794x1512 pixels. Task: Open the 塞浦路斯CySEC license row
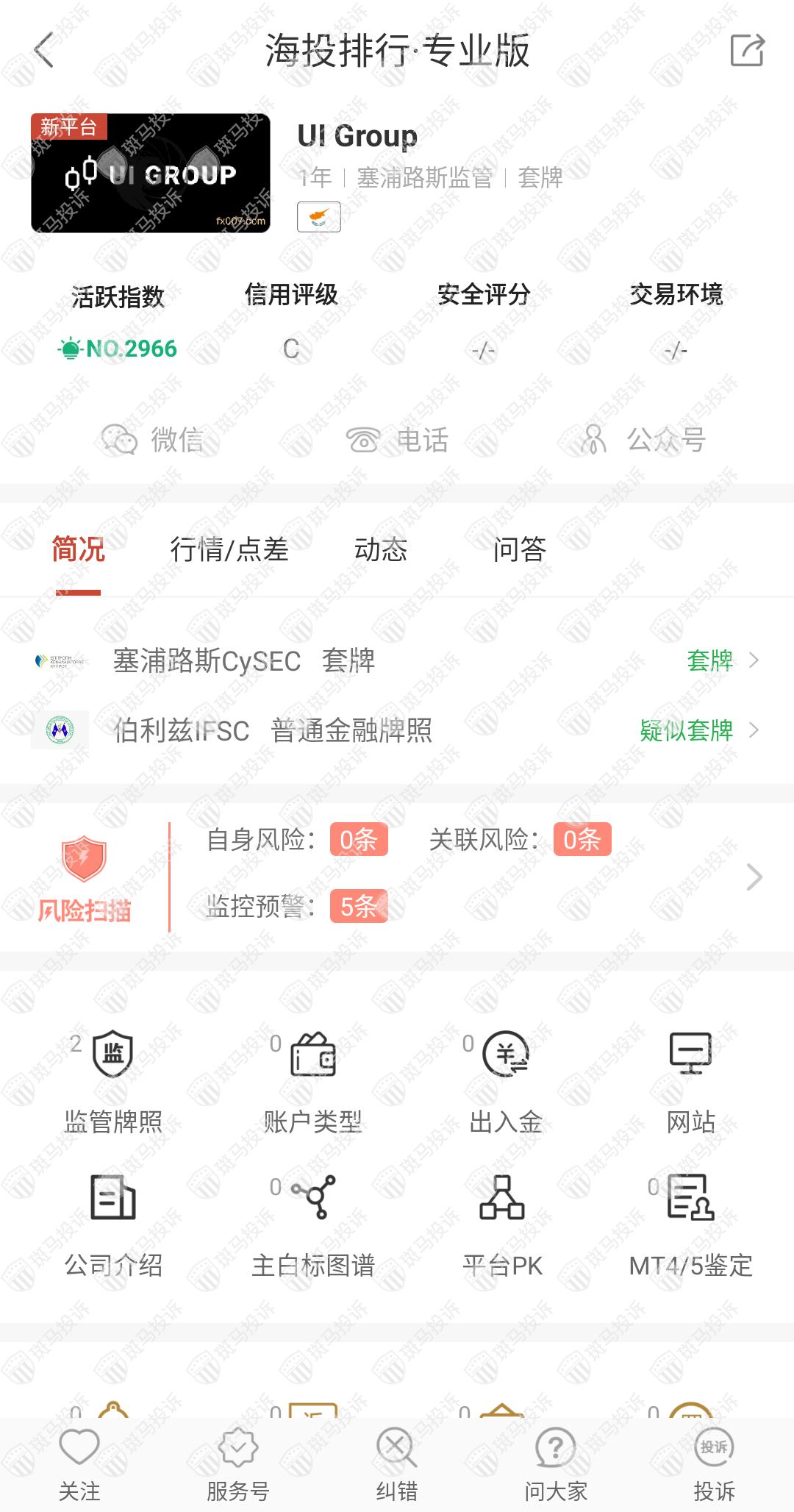pos(397,660)
